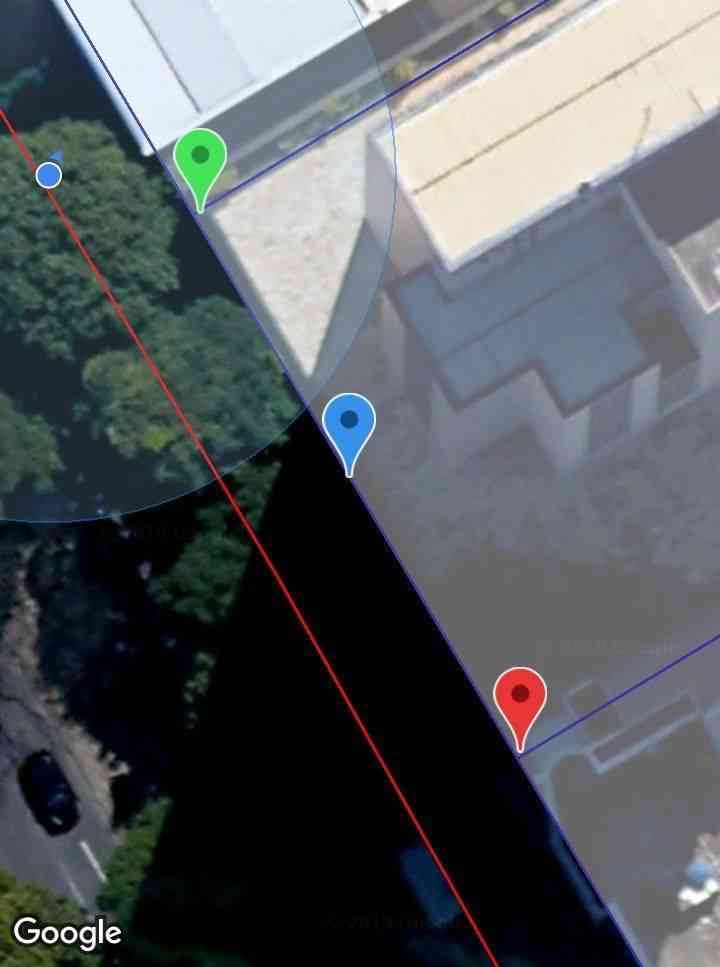The width and height of the screenshot is (720, 967).
Task: Tap the blue current location dot
Action: pyautogui.click(x=48, y=176)
